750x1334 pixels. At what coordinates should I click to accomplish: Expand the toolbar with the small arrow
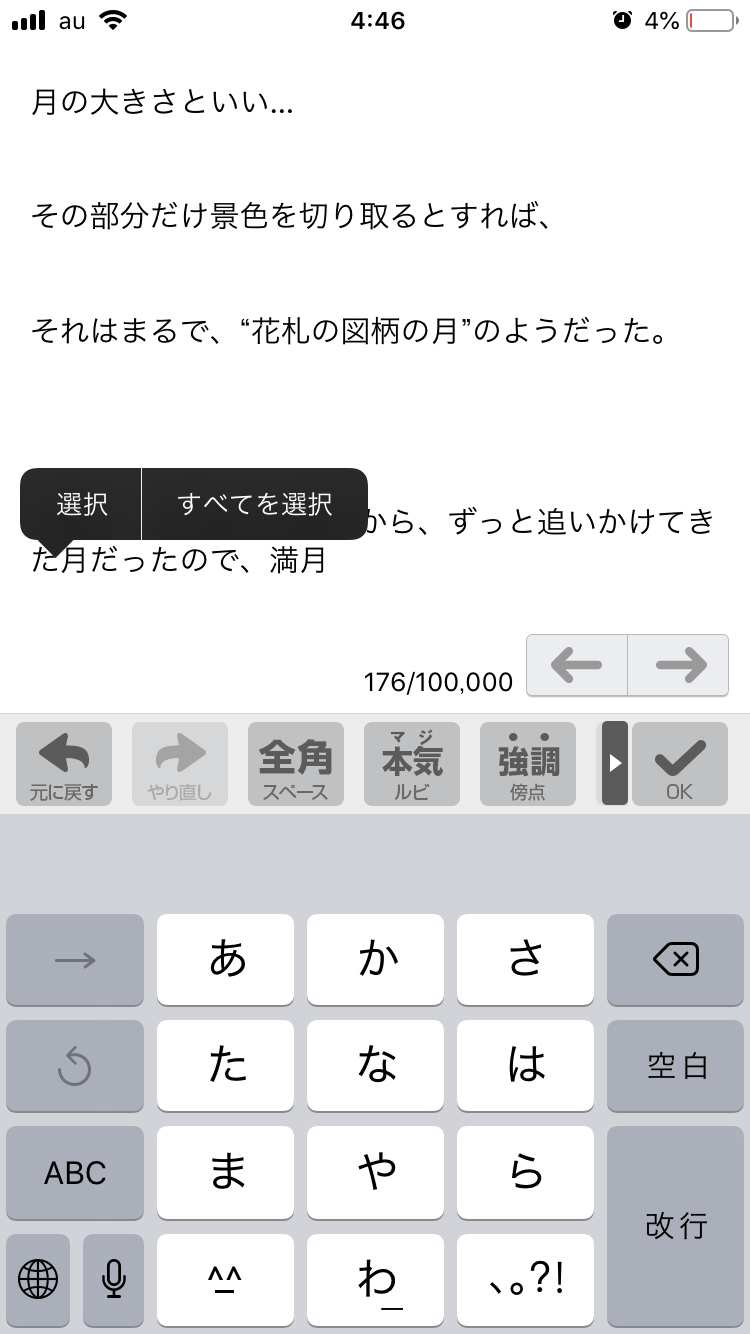(x=614, y=763)
